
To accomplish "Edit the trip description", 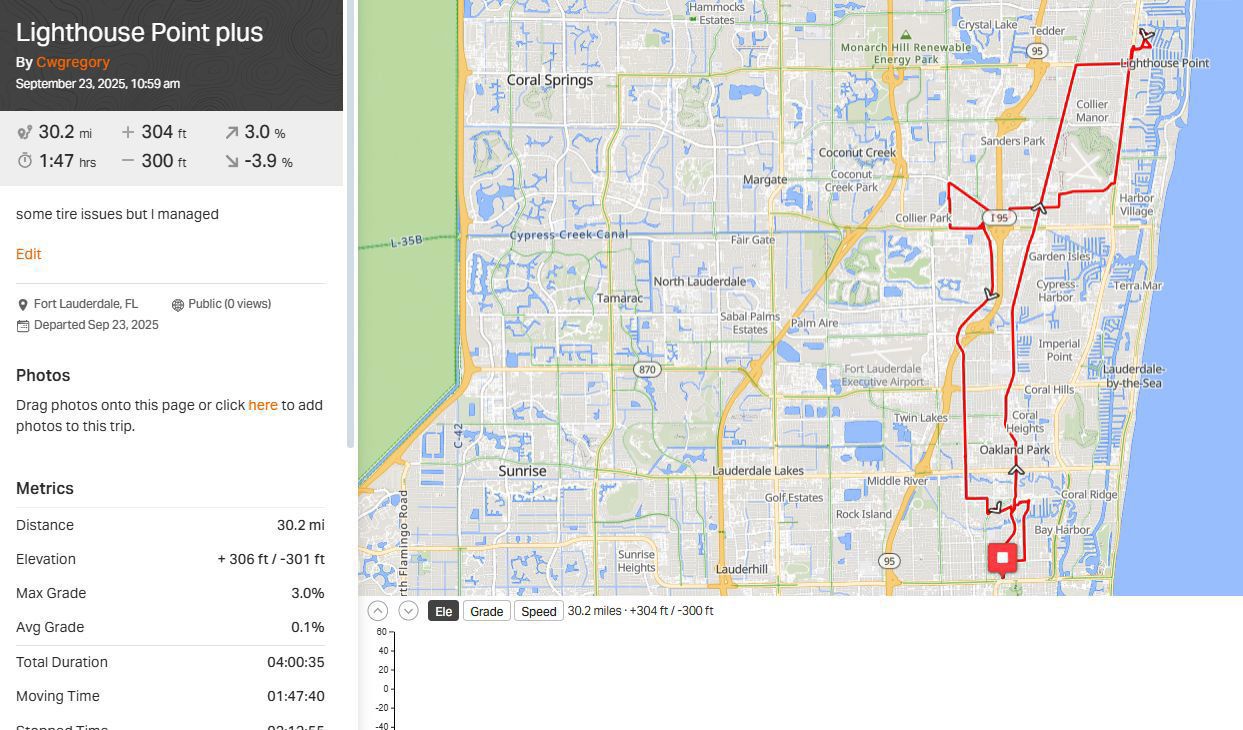I will 28,254.
